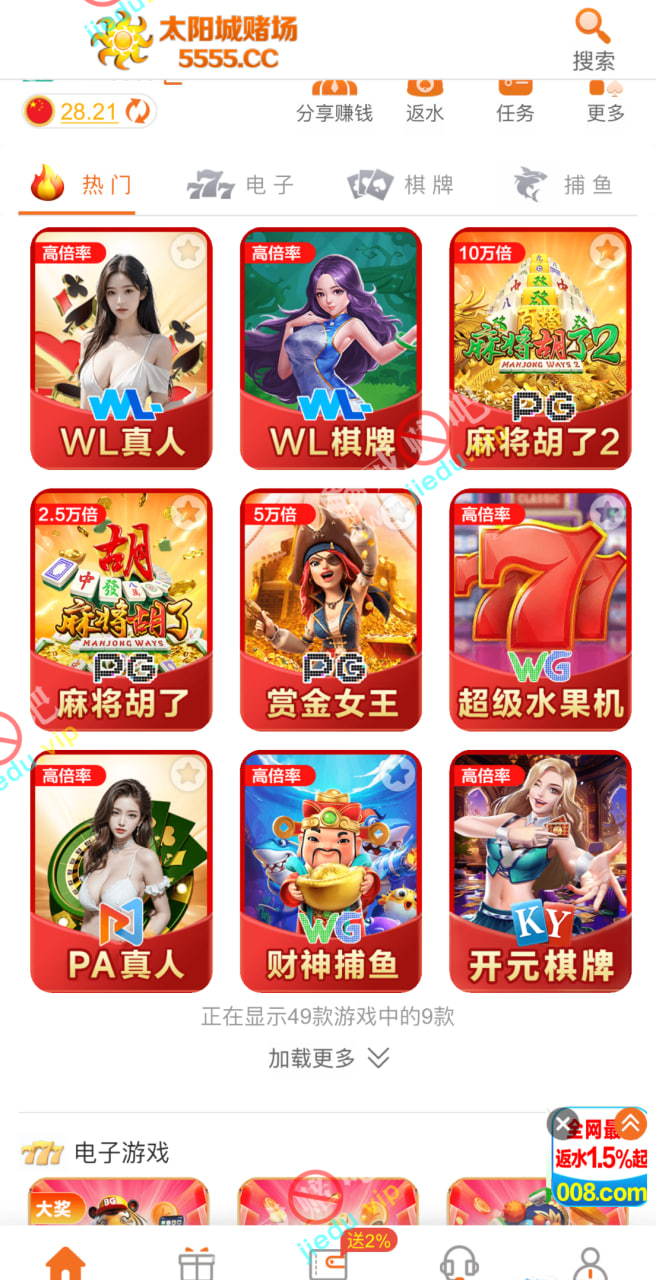Switch to the 棋牌 tab

tap(401, 185)
